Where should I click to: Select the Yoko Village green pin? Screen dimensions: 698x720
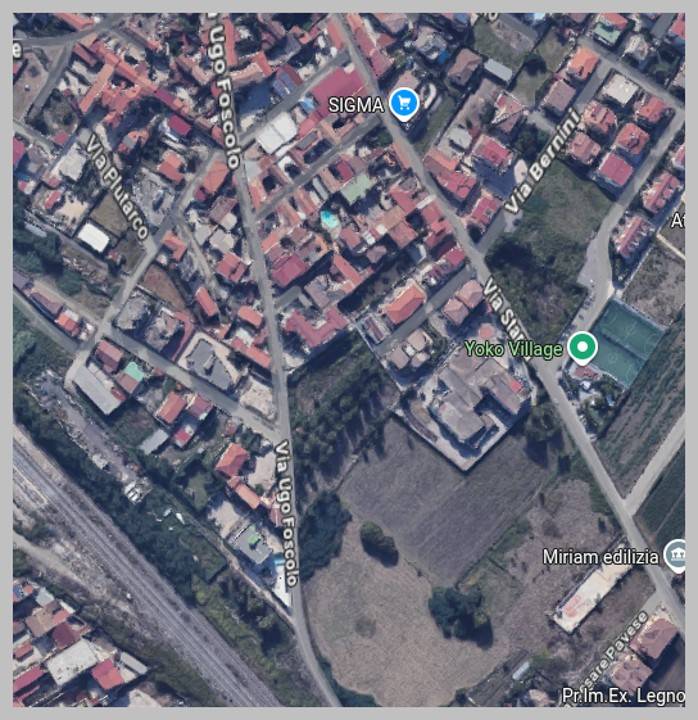[x=581, y=348]
